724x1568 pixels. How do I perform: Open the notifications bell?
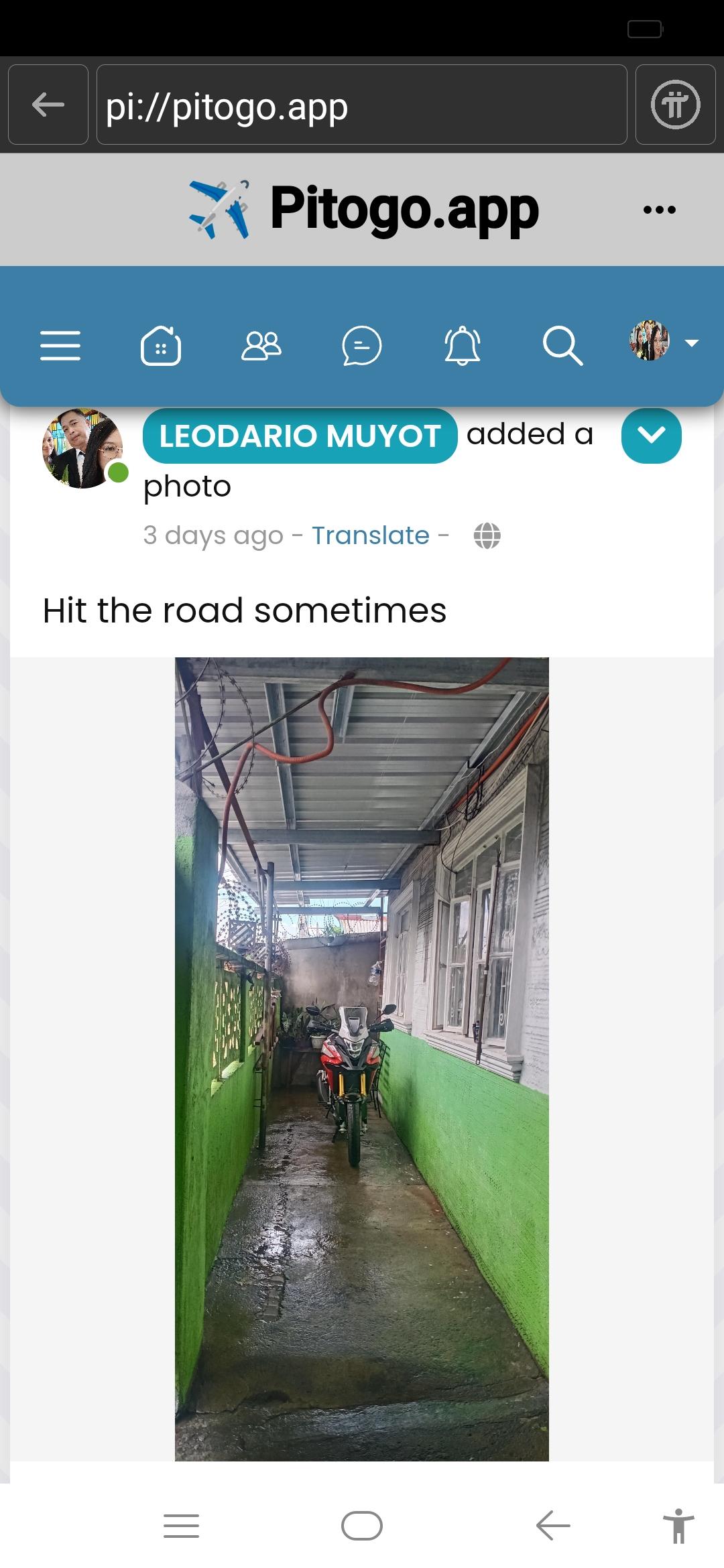(x=463, y=346)
